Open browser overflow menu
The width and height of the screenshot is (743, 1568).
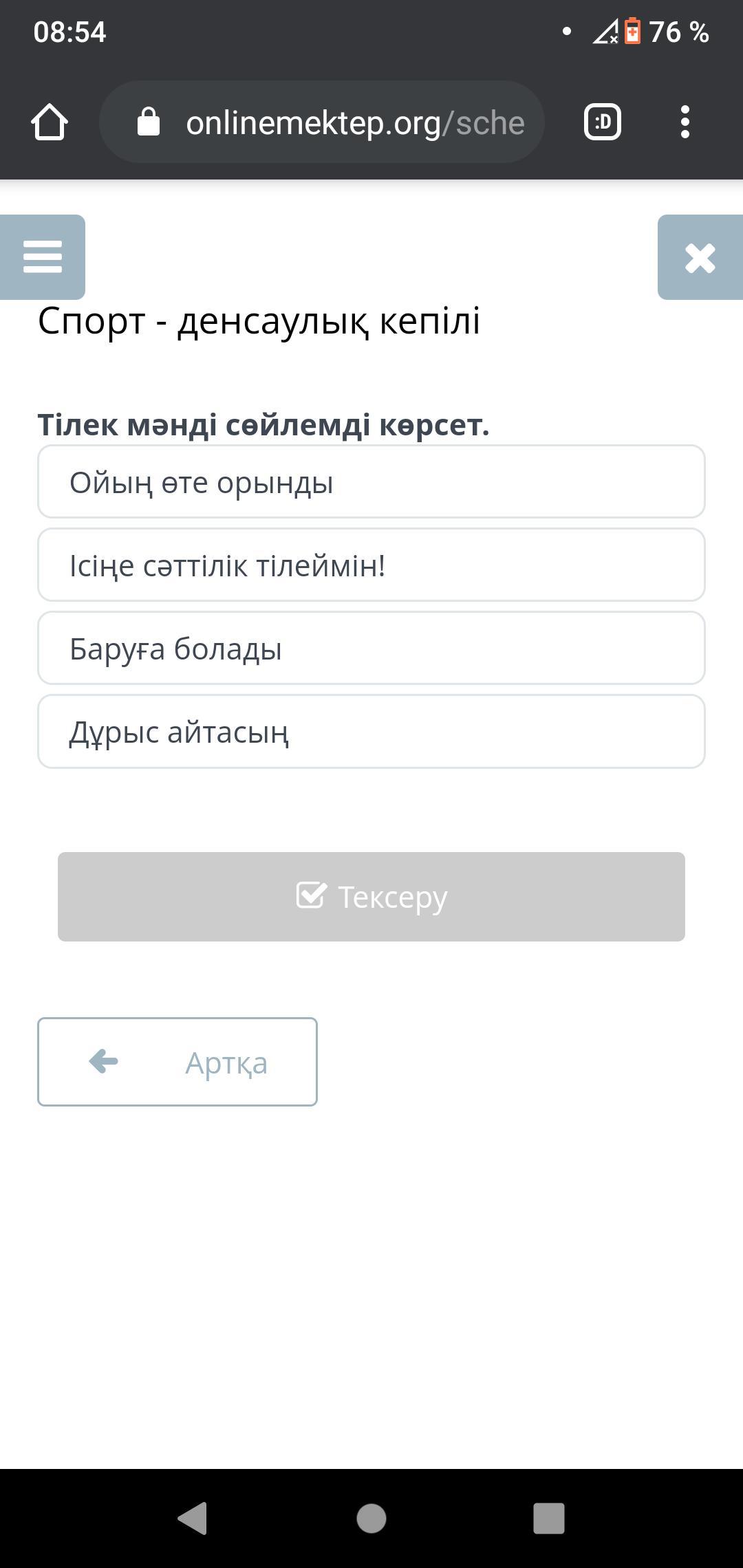(685, 122)
